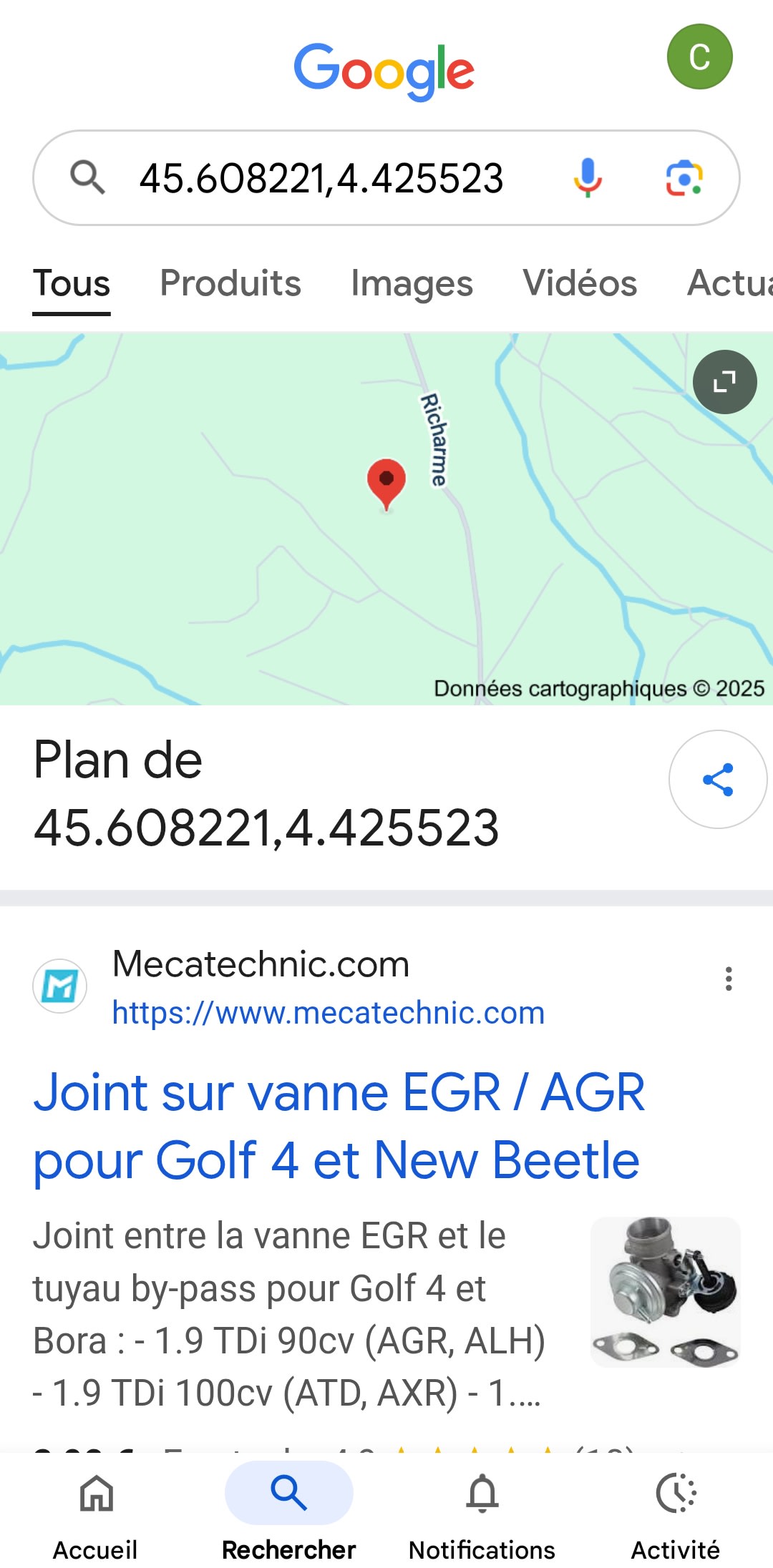Switch to the Activité tab
Viewport: 773px width, 1568px height.
tap(675, 1511)
